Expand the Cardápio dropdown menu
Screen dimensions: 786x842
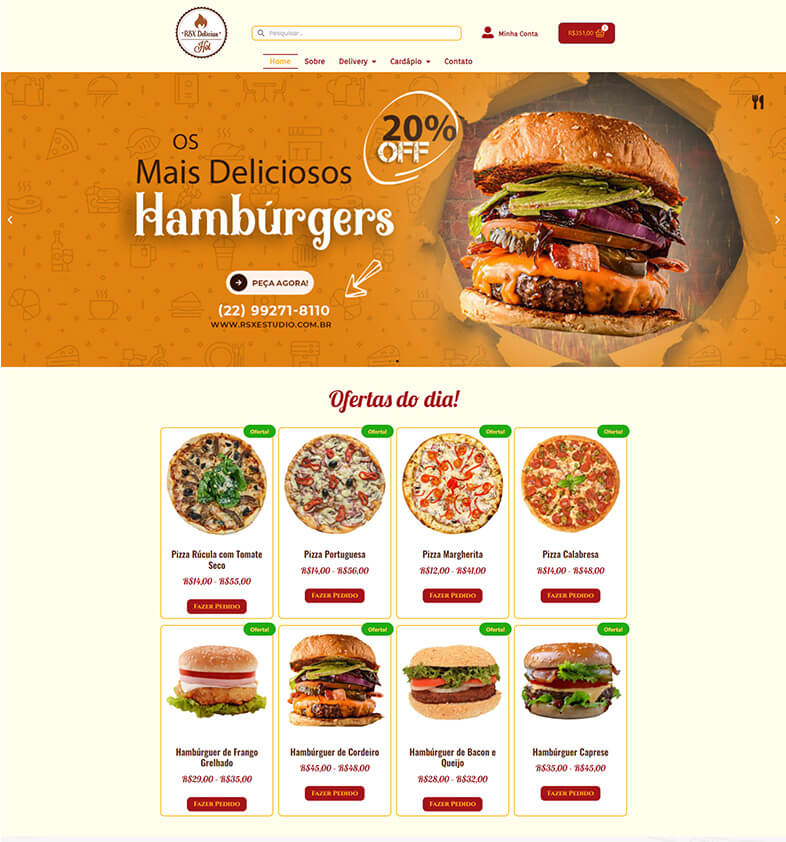[x=410, y=61]
